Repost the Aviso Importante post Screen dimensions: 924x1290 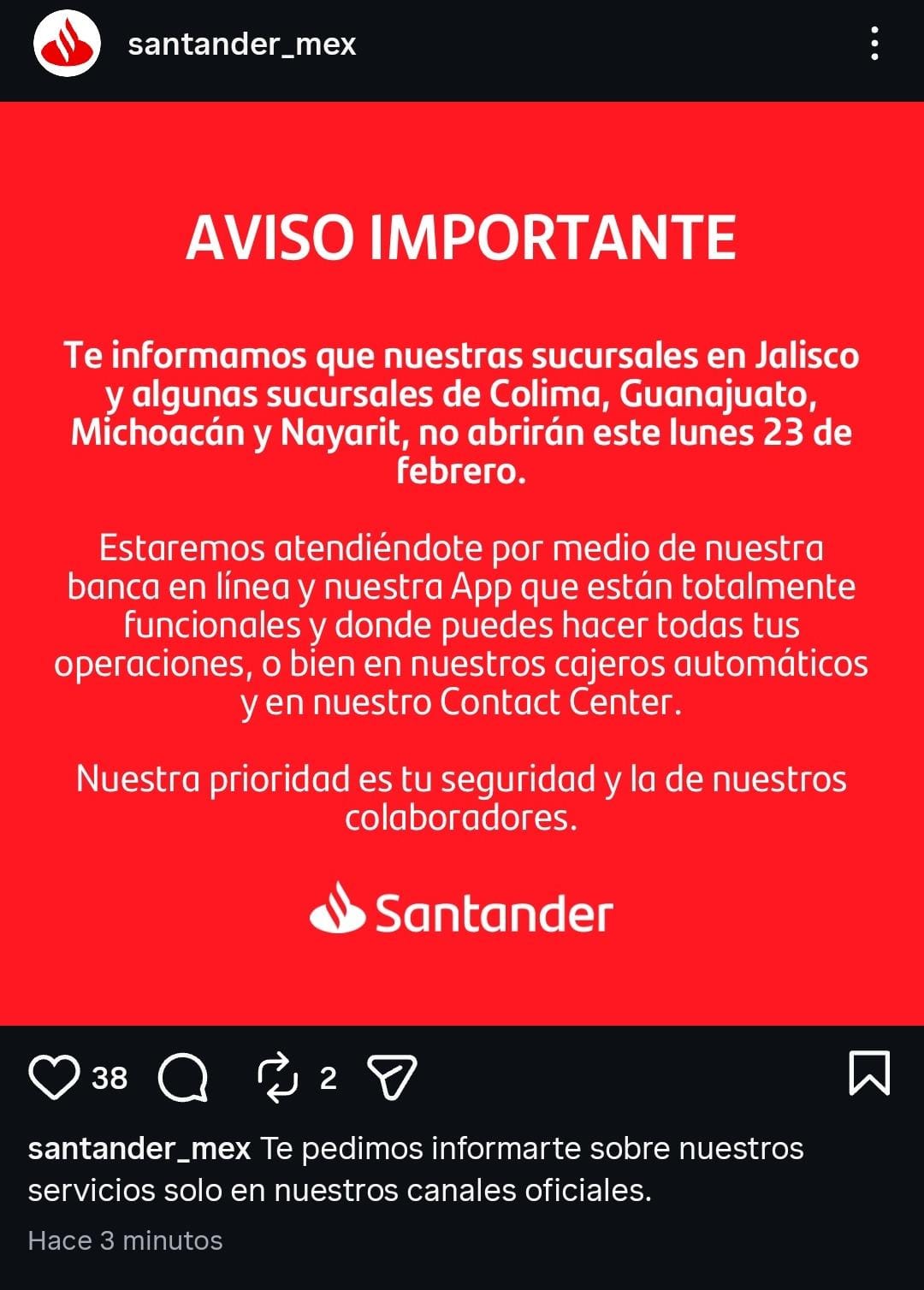point(278,1077)
